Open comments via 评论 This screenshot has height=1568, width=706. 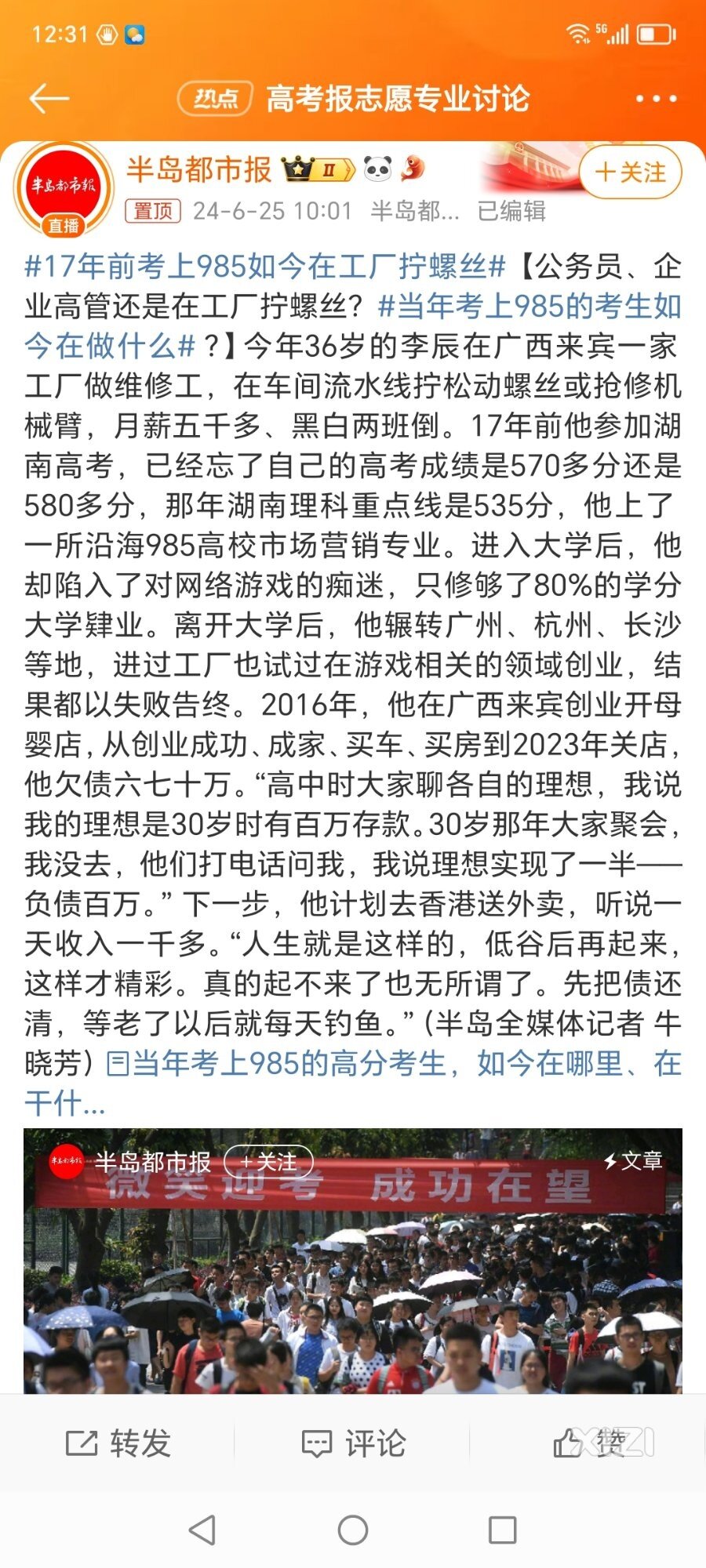353,1443
